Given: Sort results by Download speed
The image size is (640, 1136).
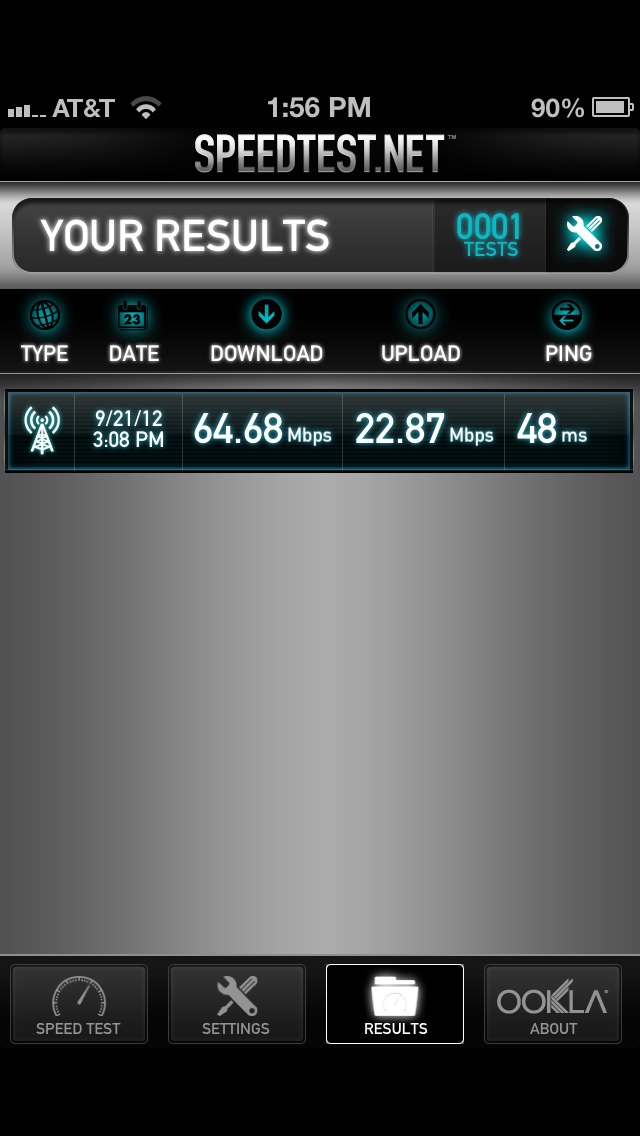Looking at the screenshot, I should (x=266, y=333).
